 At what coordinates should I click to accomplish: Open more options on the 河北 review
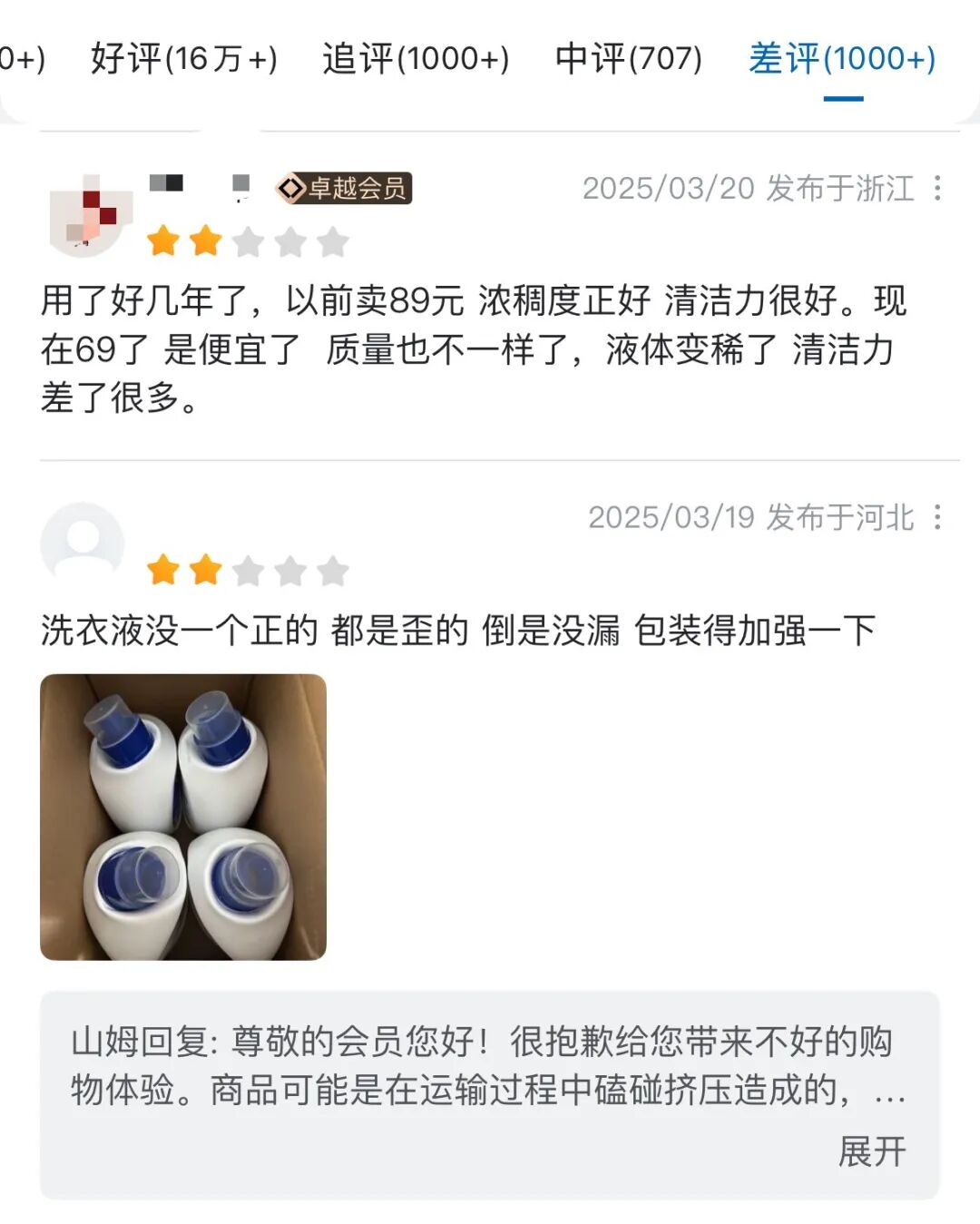pos(937,517)
